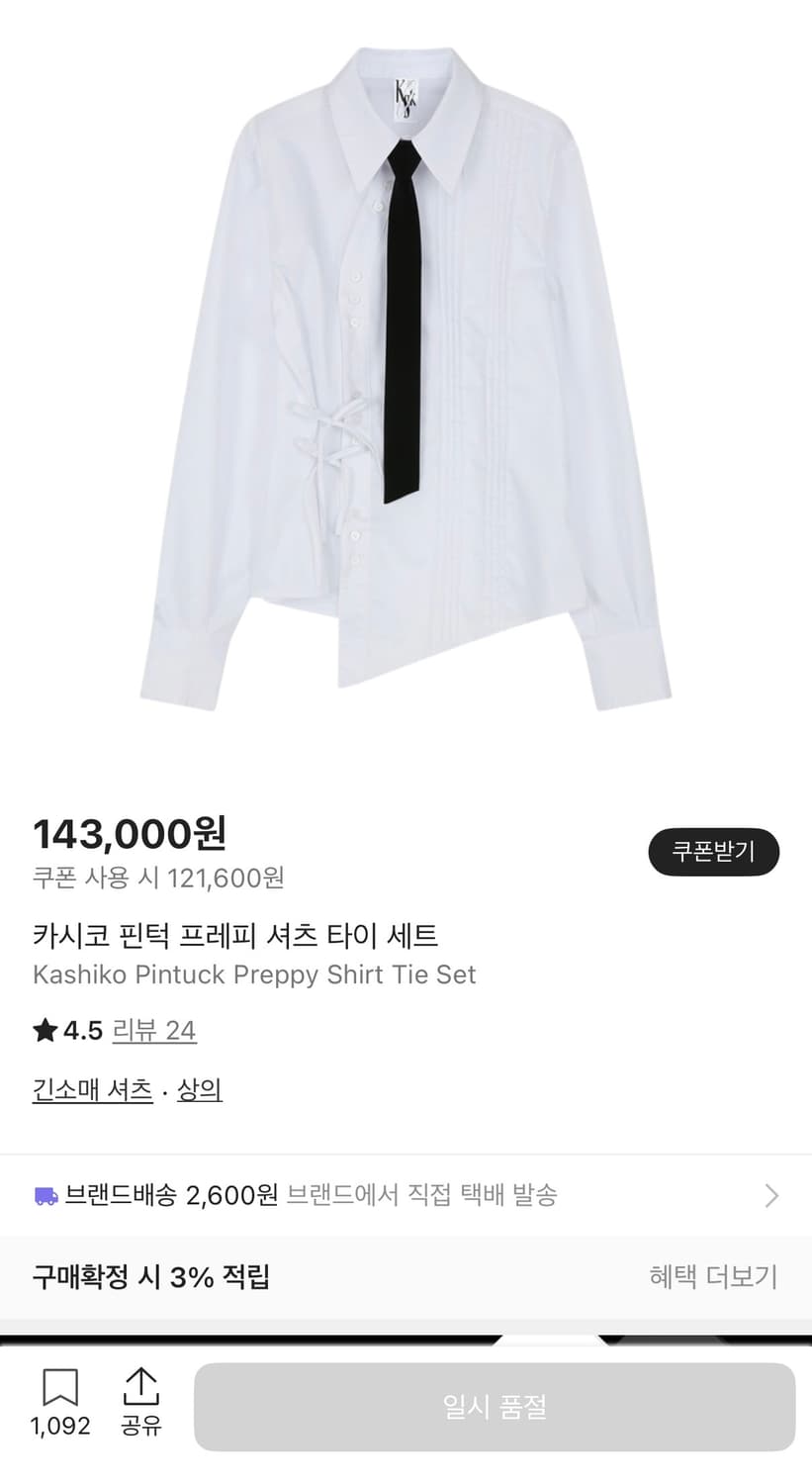Tap the 일시 품절 sold-out button
This screenshot has width=812, height=1484.
click(x=494, y=1405)
